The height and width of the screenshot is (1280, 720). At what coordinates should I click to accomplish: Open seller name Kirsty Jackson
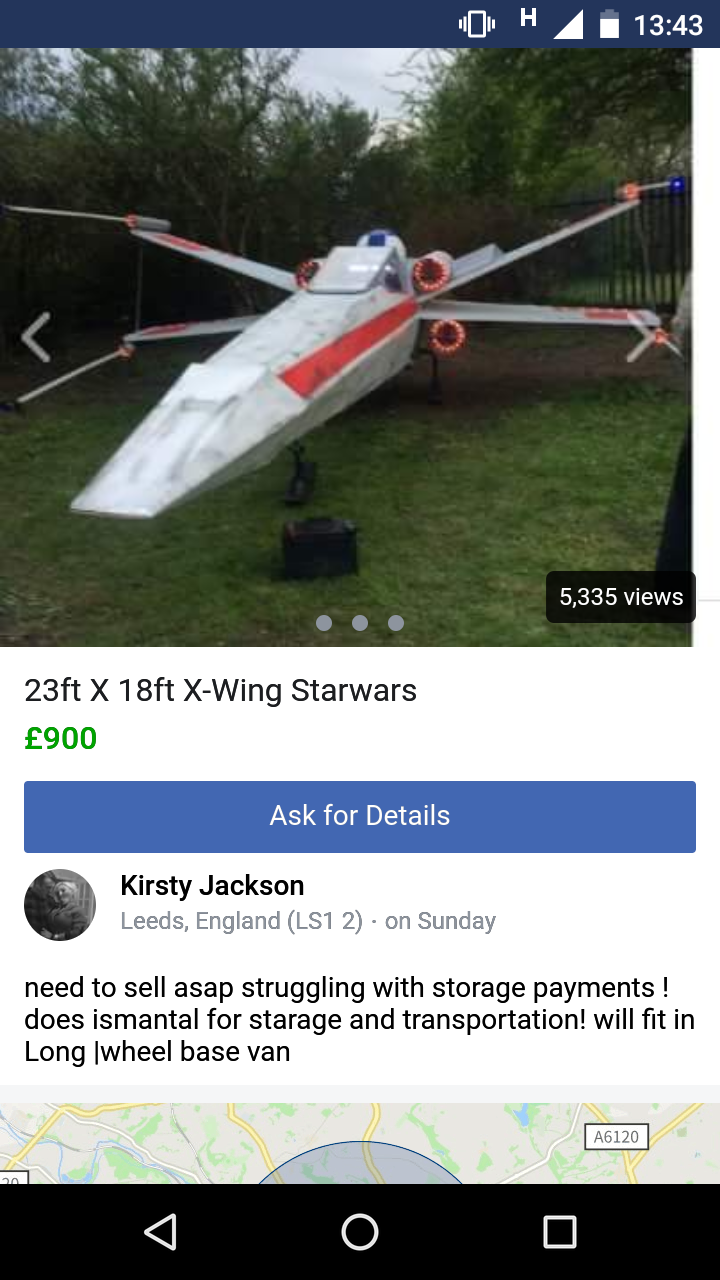click(x=212, y=886)
